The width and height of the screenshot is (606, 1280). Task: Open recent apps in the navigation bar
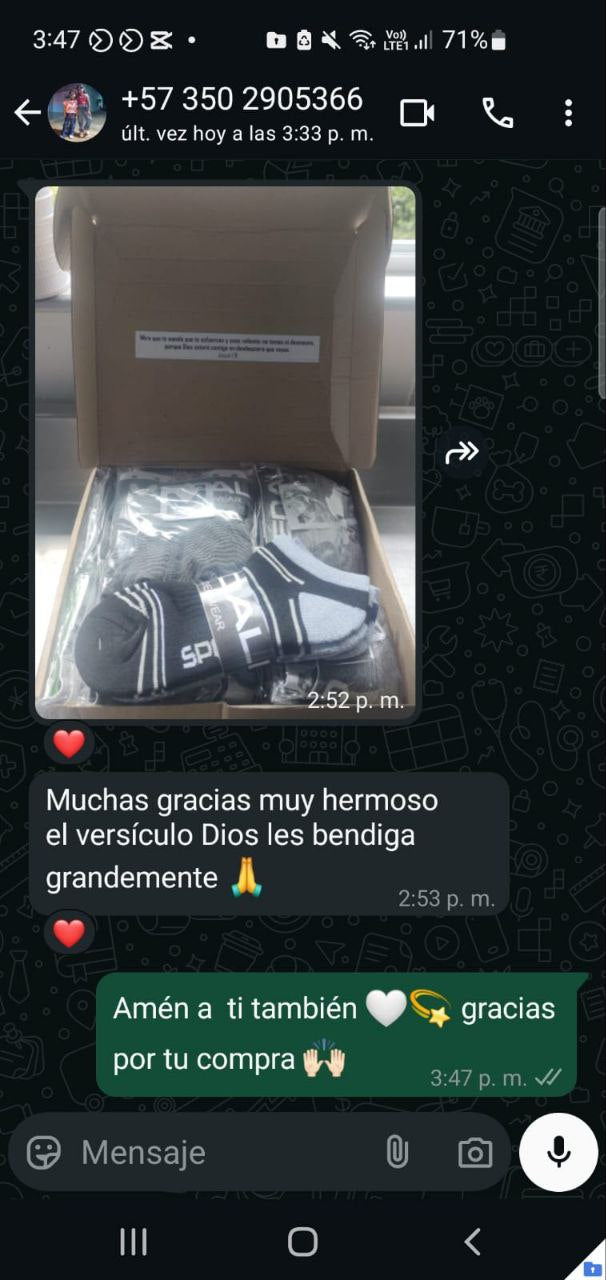pos(134,1242)
